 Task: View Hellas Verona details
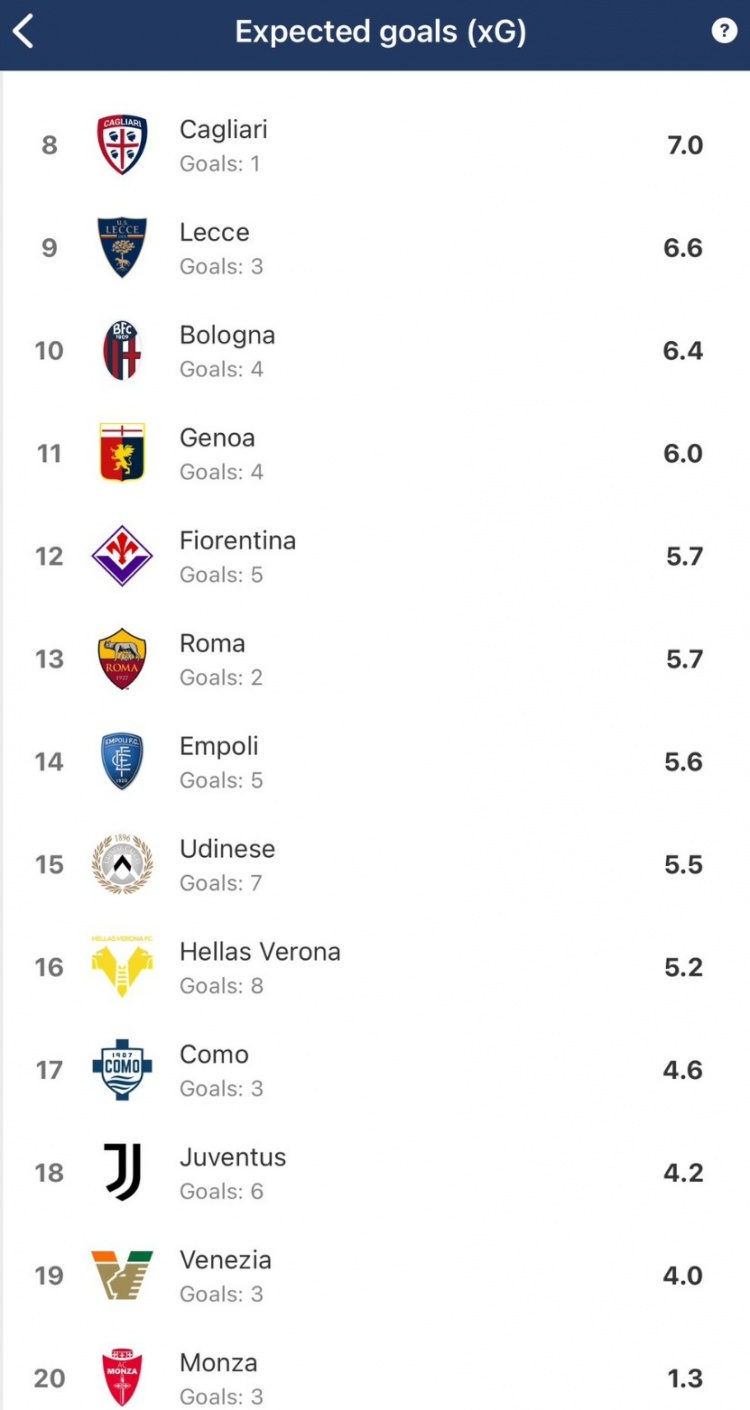375,967
